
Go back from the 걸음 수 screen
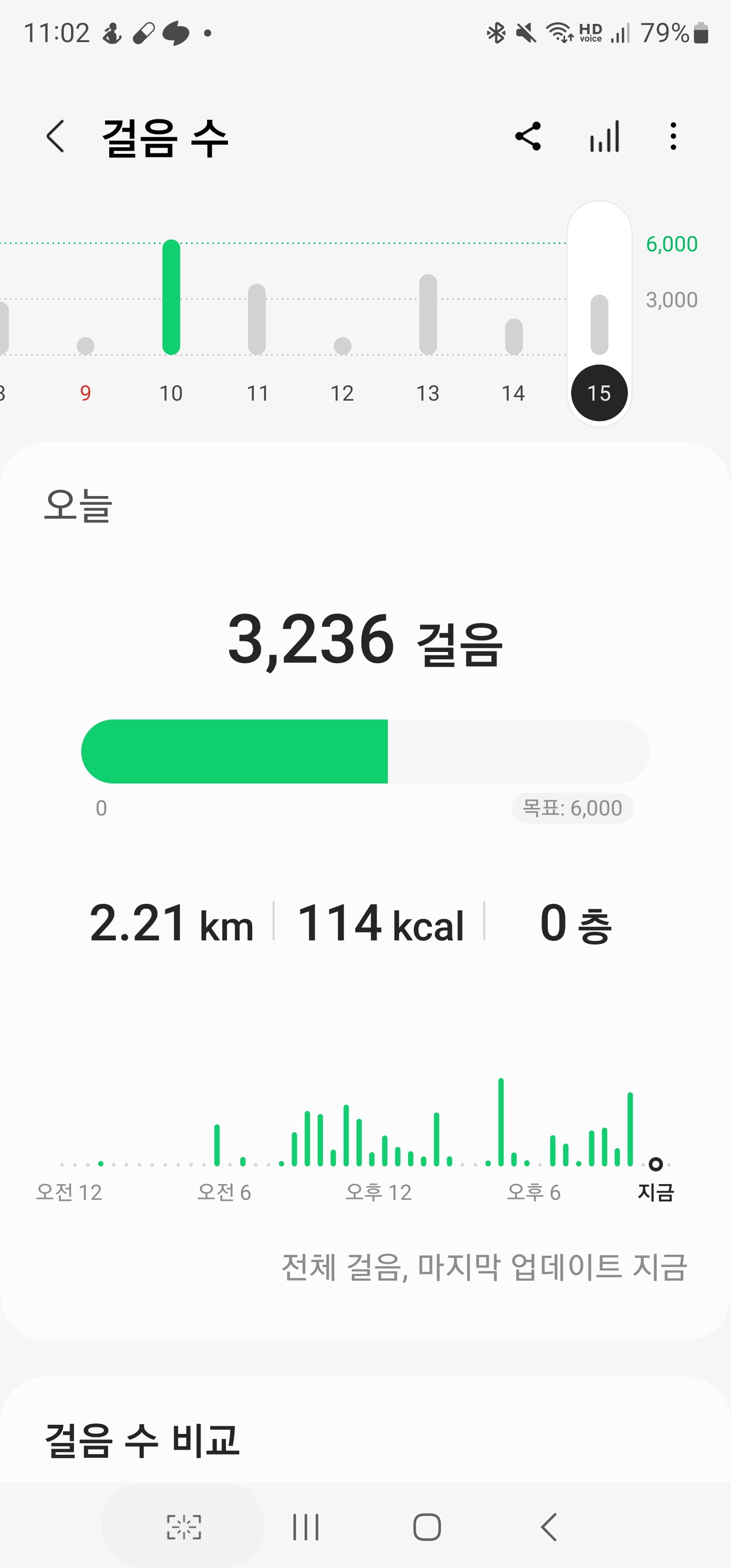click(55, 137)
